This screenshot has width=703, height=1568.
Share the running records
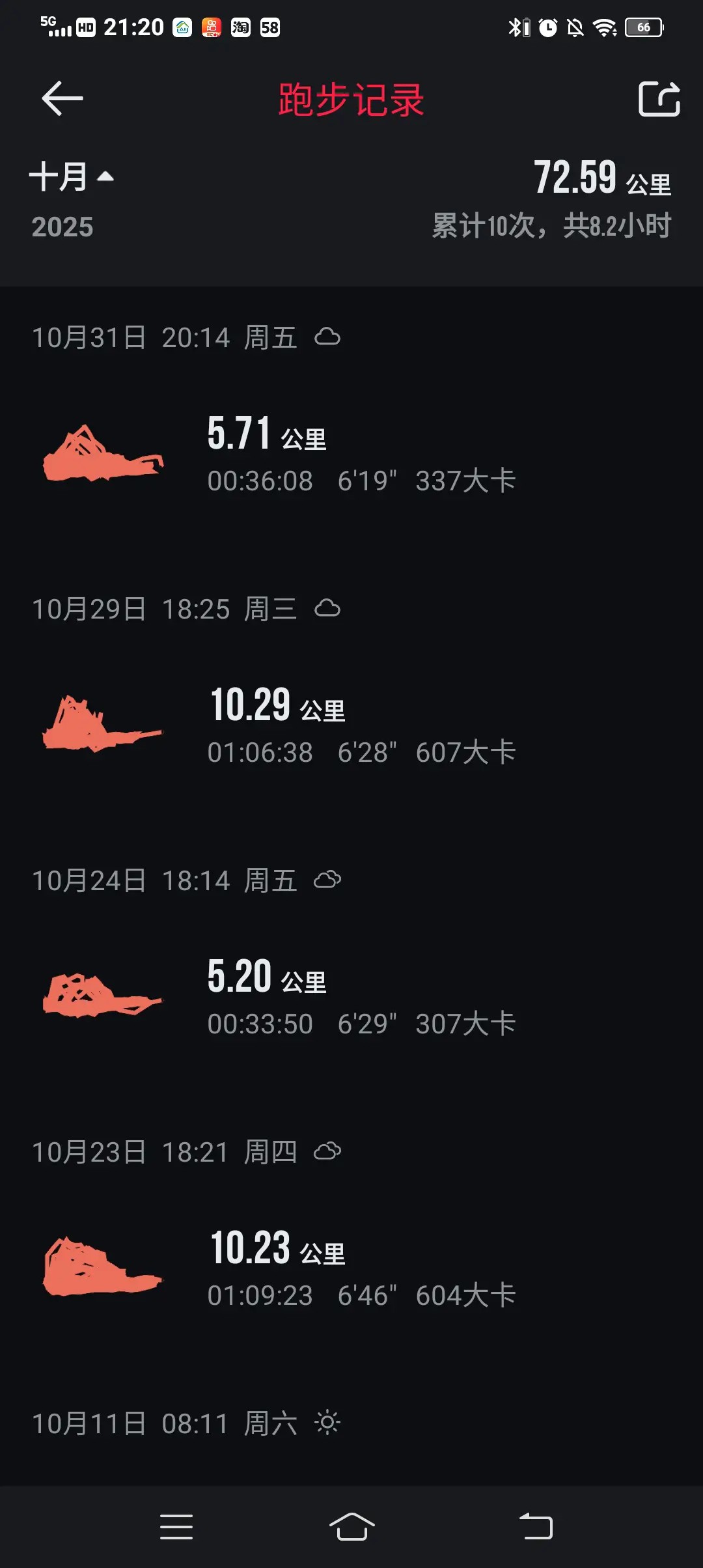659,99
